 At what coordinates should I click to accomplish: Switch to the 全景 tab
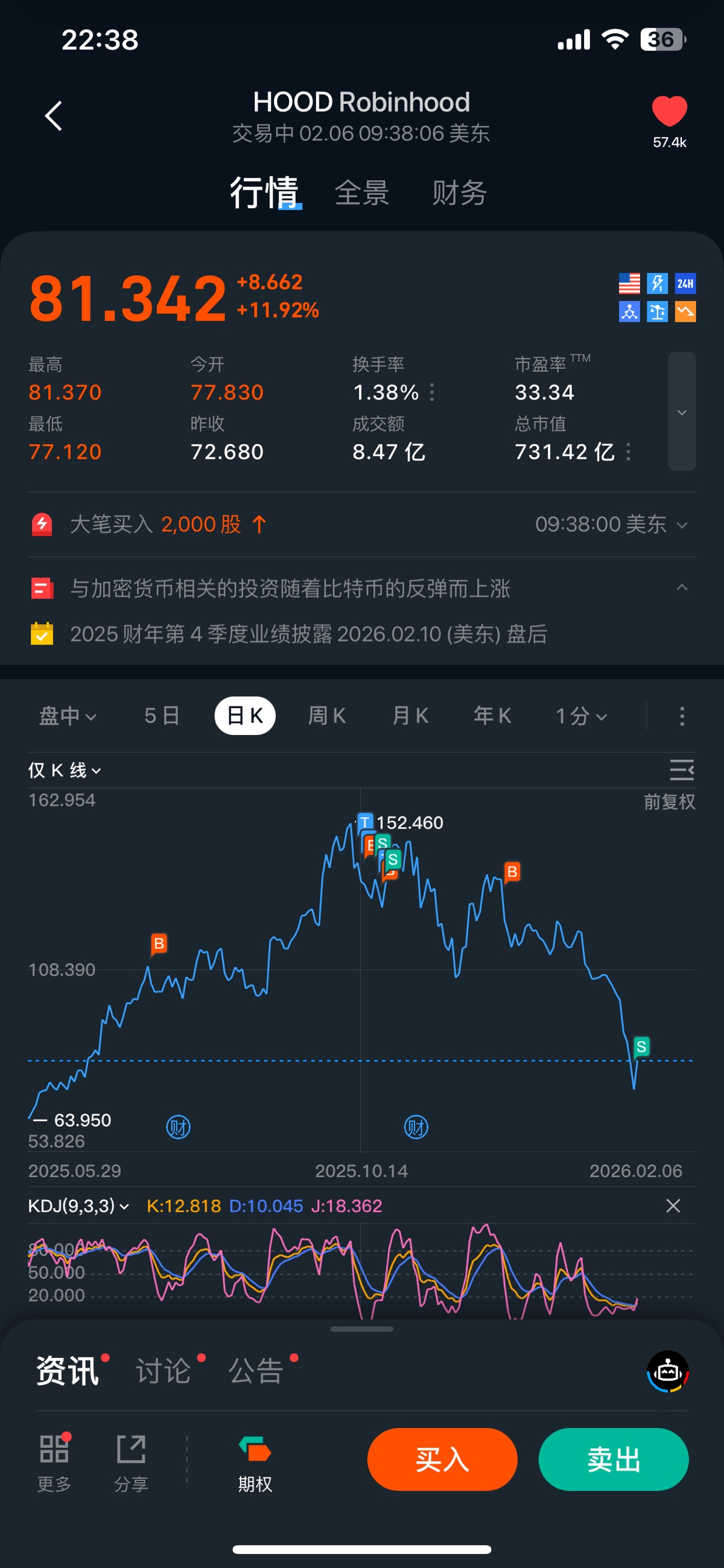pyautogui.click(x=362, y=193)
